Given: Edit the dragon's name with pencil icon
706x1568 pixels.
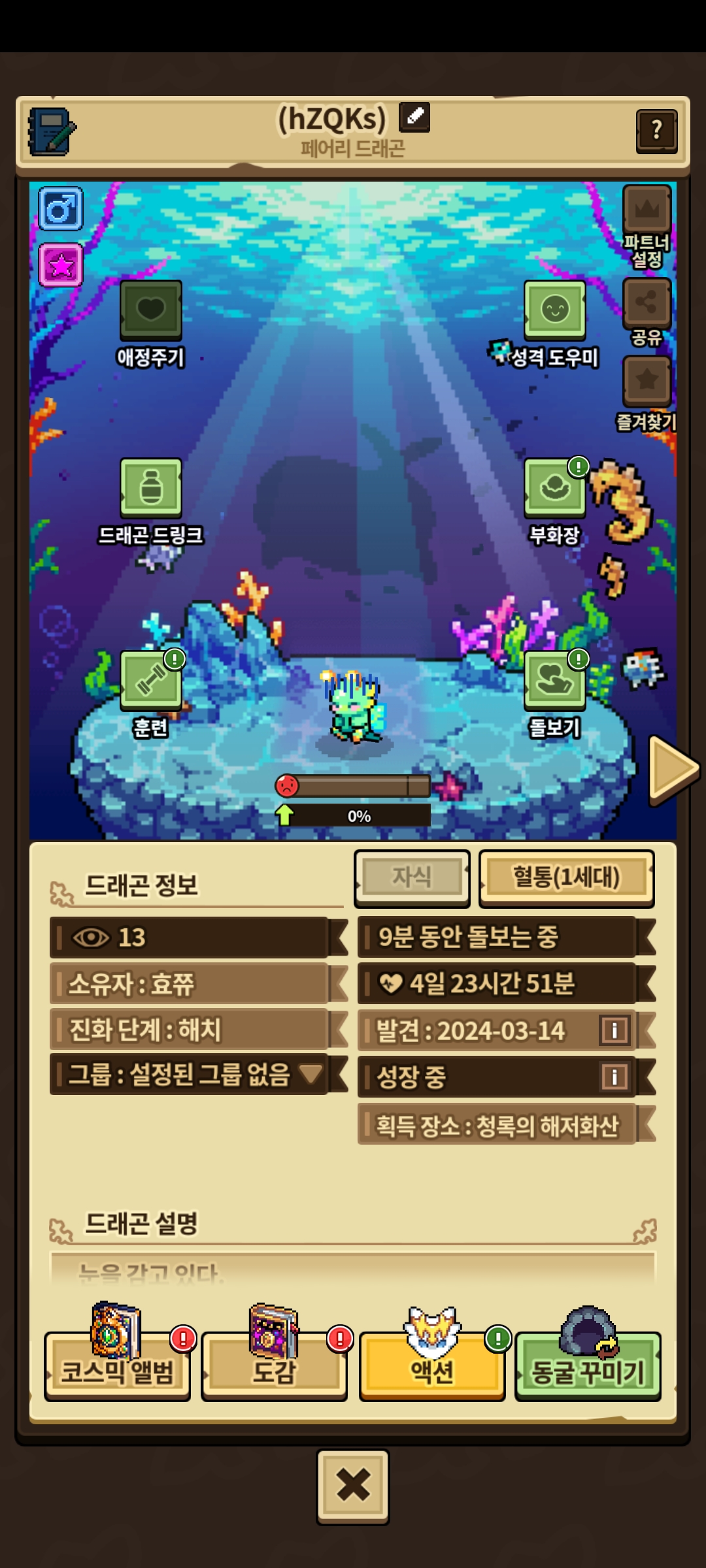Looking at the screenshot, I should click(414, 118).
